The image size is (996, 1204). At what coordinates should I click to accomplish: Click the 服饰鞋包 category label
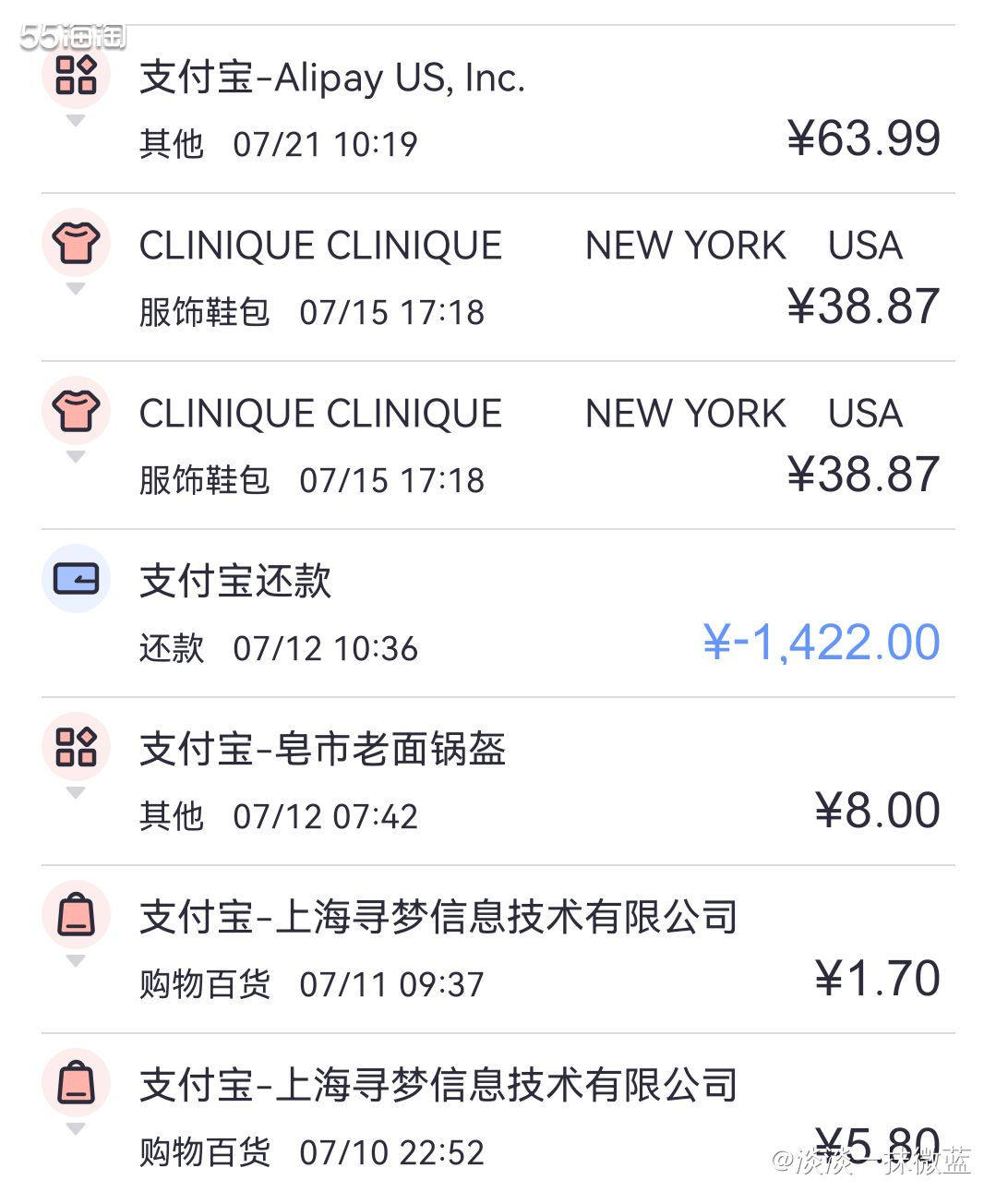(203, 311)
